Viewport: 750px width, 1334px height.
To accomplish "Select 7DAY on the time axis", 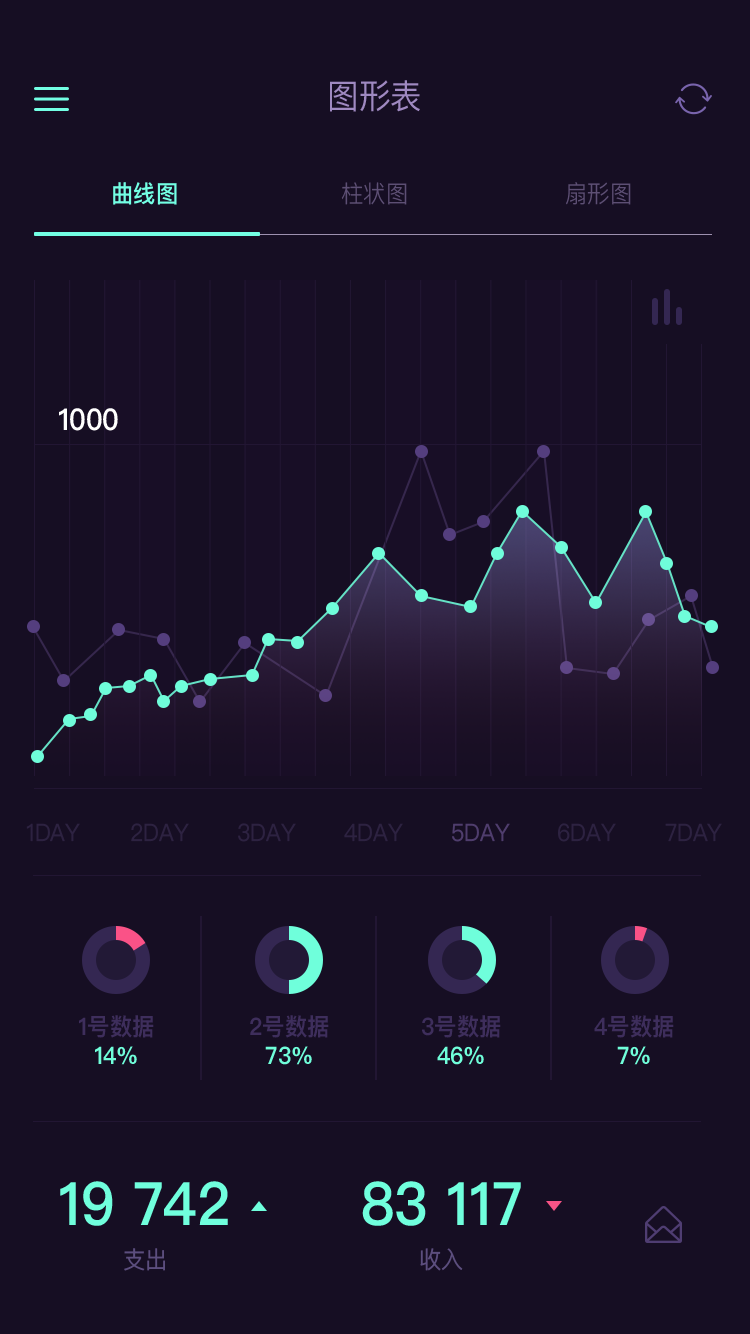I will (692, 833).
